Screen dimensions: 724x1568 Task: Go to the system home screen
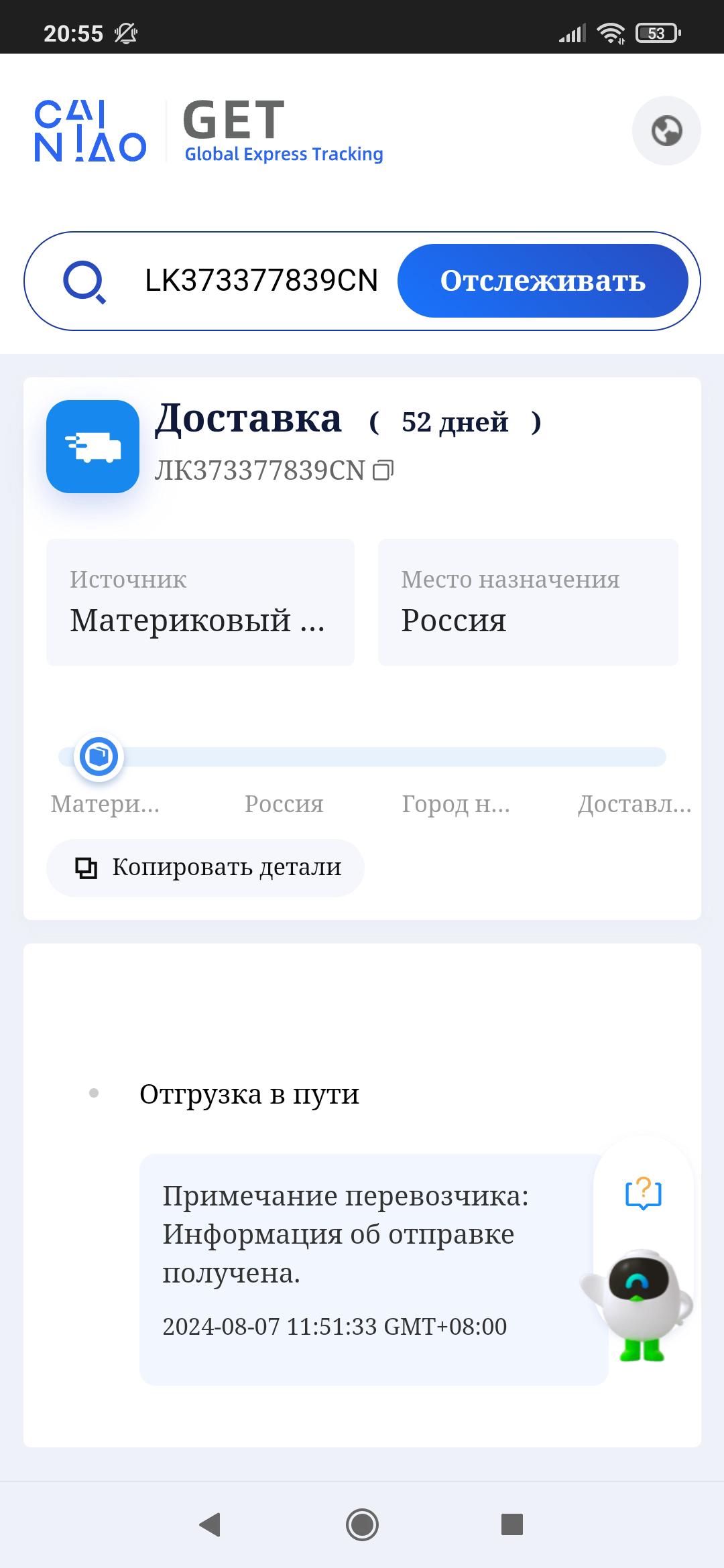(x=362, y=1524)
